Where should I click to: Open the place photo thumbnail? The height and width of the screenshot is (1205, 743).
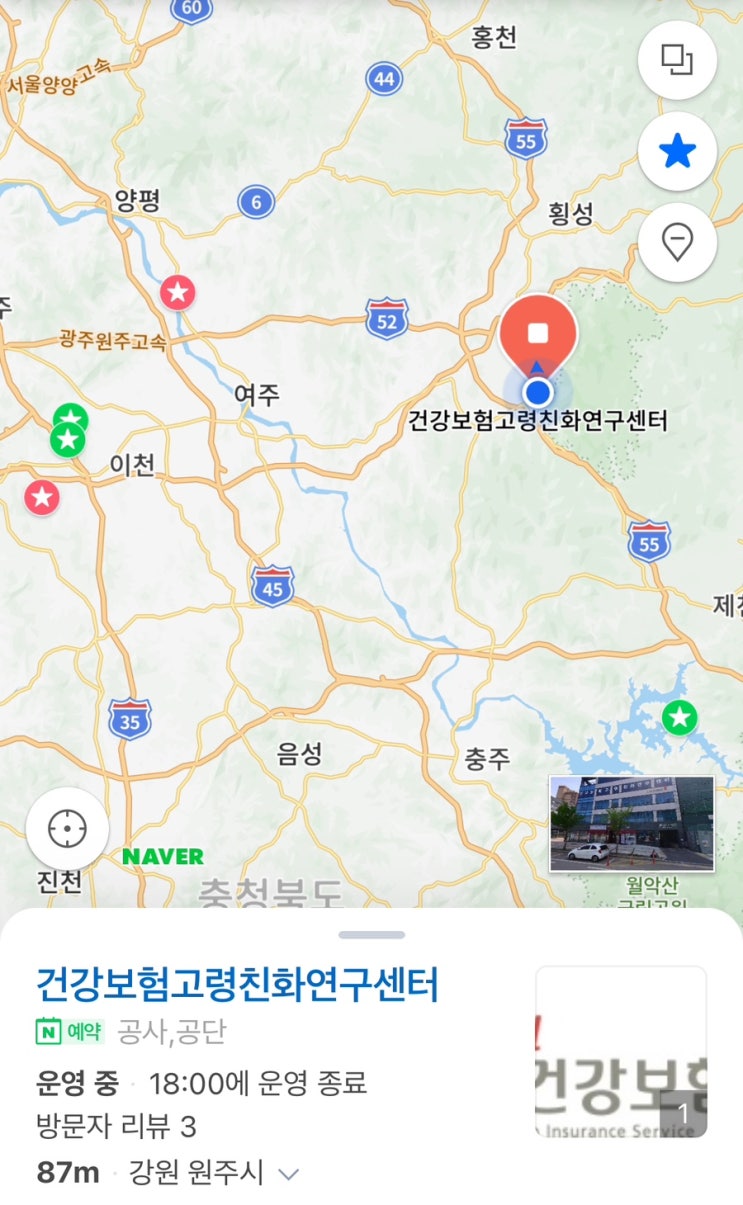[621, 1051]
